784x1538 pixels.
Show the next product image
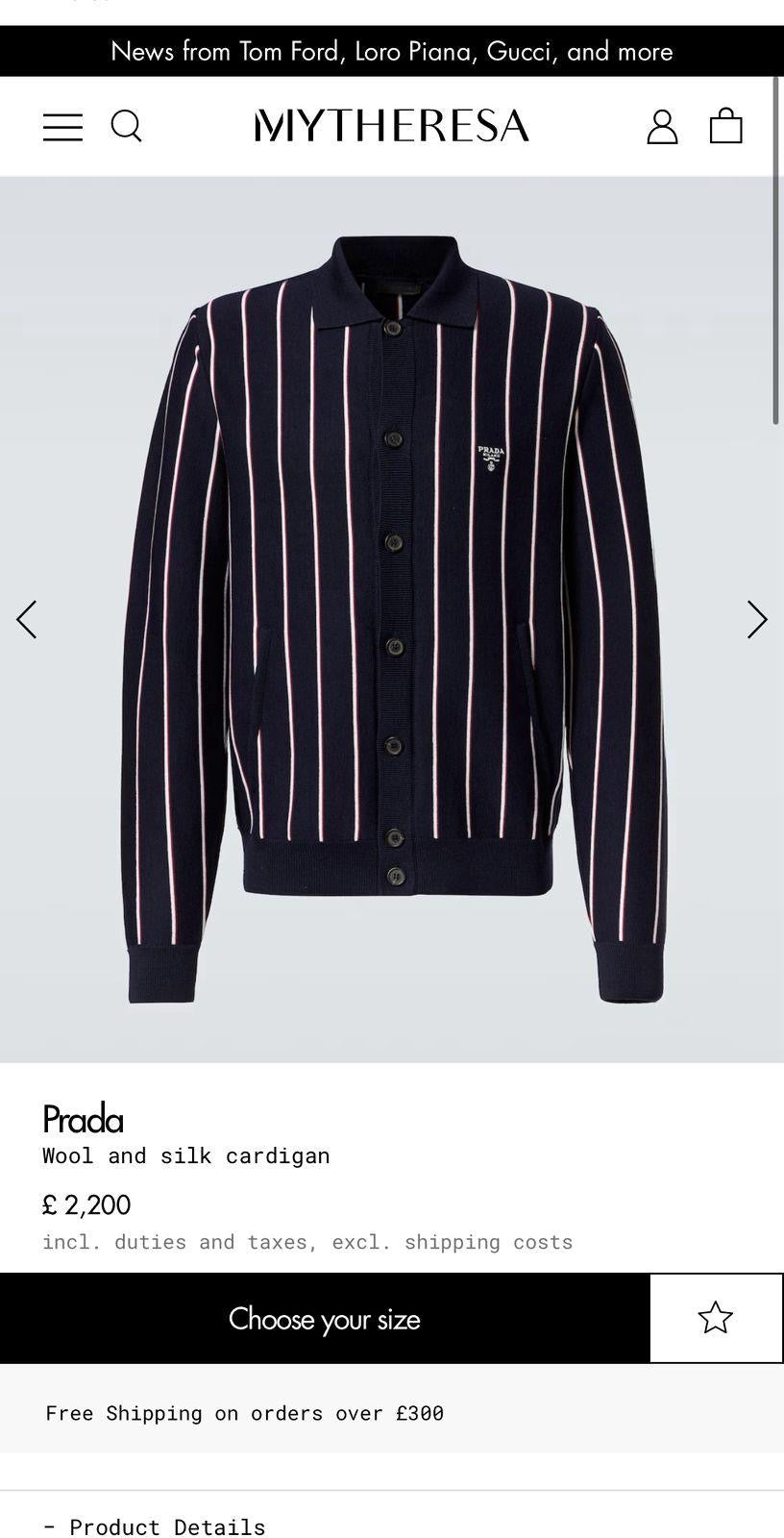pyautogui.click(x=757, y=619)
